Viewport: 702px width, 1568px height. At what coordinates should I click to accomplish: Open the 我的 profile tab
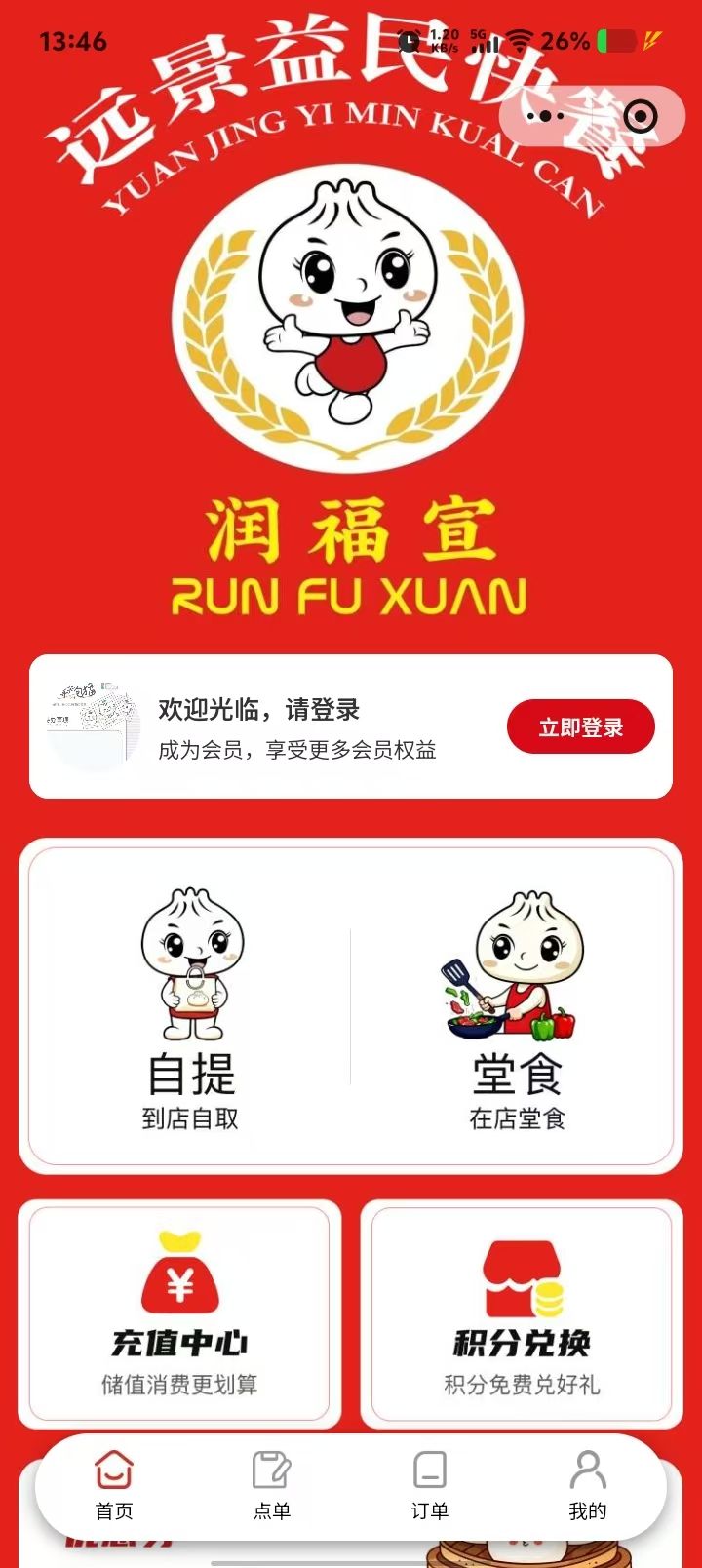coord(588,1485)
